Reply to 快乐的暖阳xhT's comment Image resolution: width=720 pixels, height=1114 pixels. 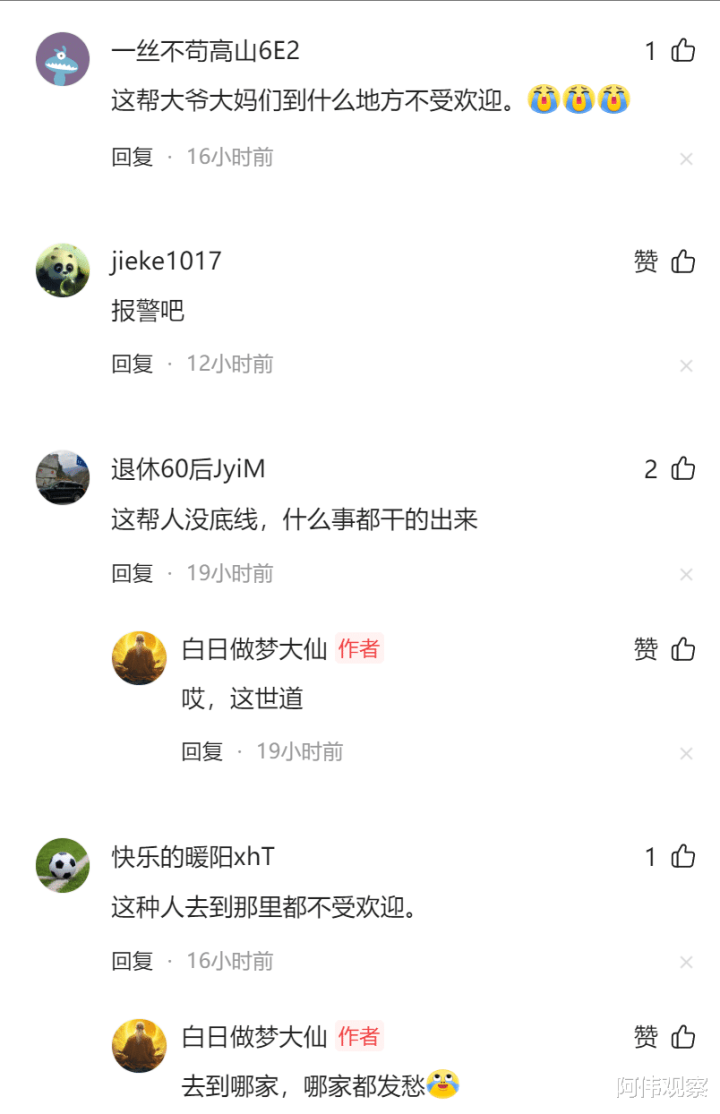coord(132,961)
